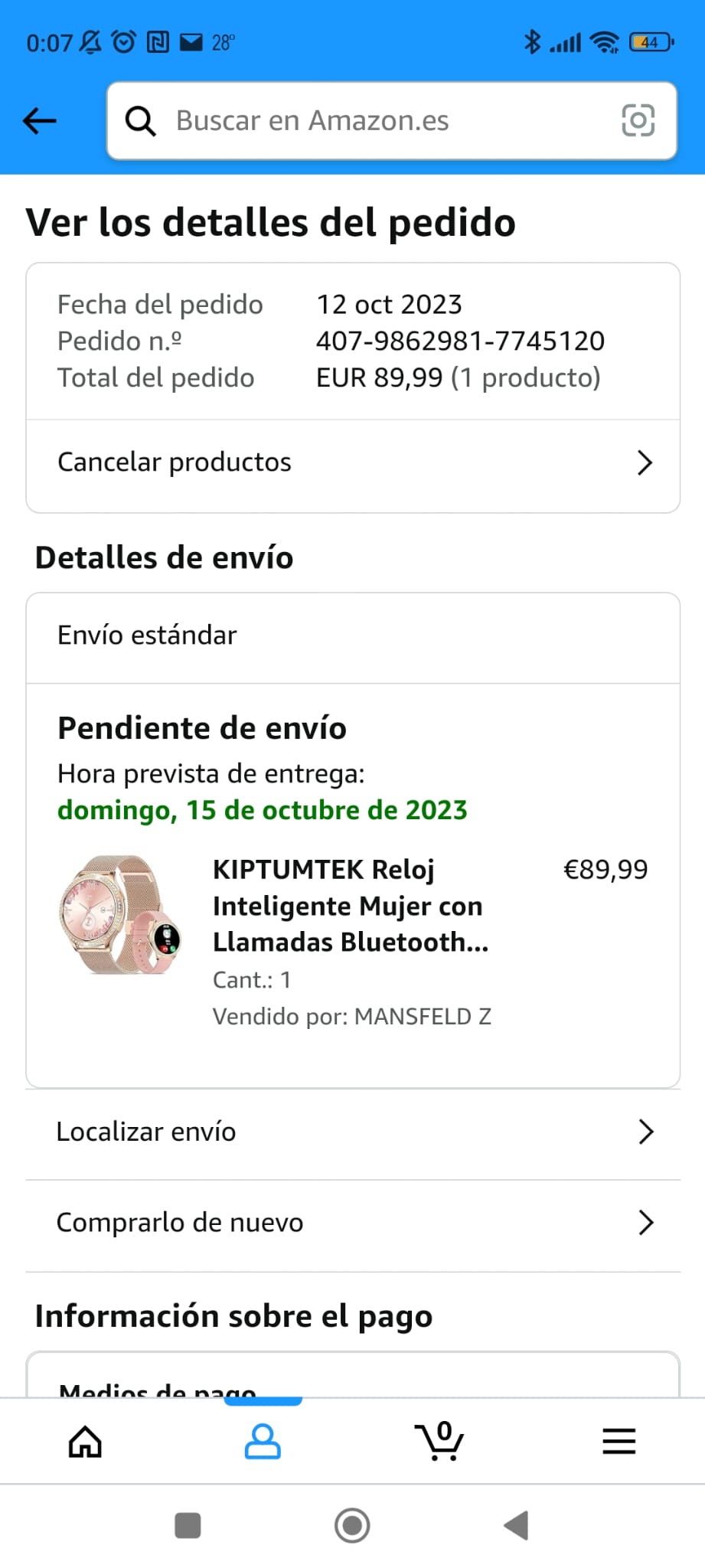This screenshot has width=705, height=1568.
Task: View the shopping cart
Action: (x=440, y=1442)
